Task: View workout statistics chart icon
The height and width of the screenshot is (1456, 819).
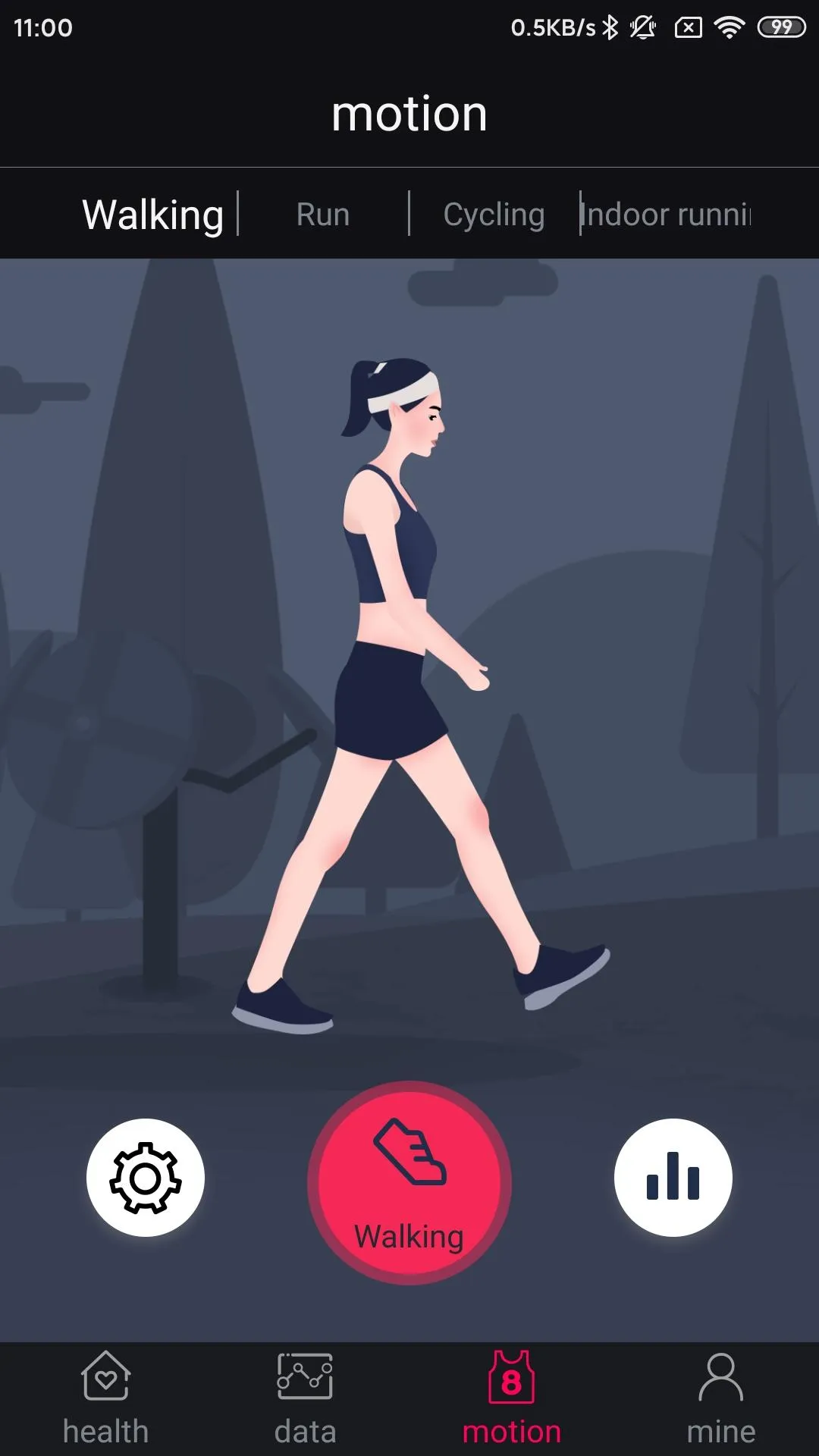Action: (673, 1178)
